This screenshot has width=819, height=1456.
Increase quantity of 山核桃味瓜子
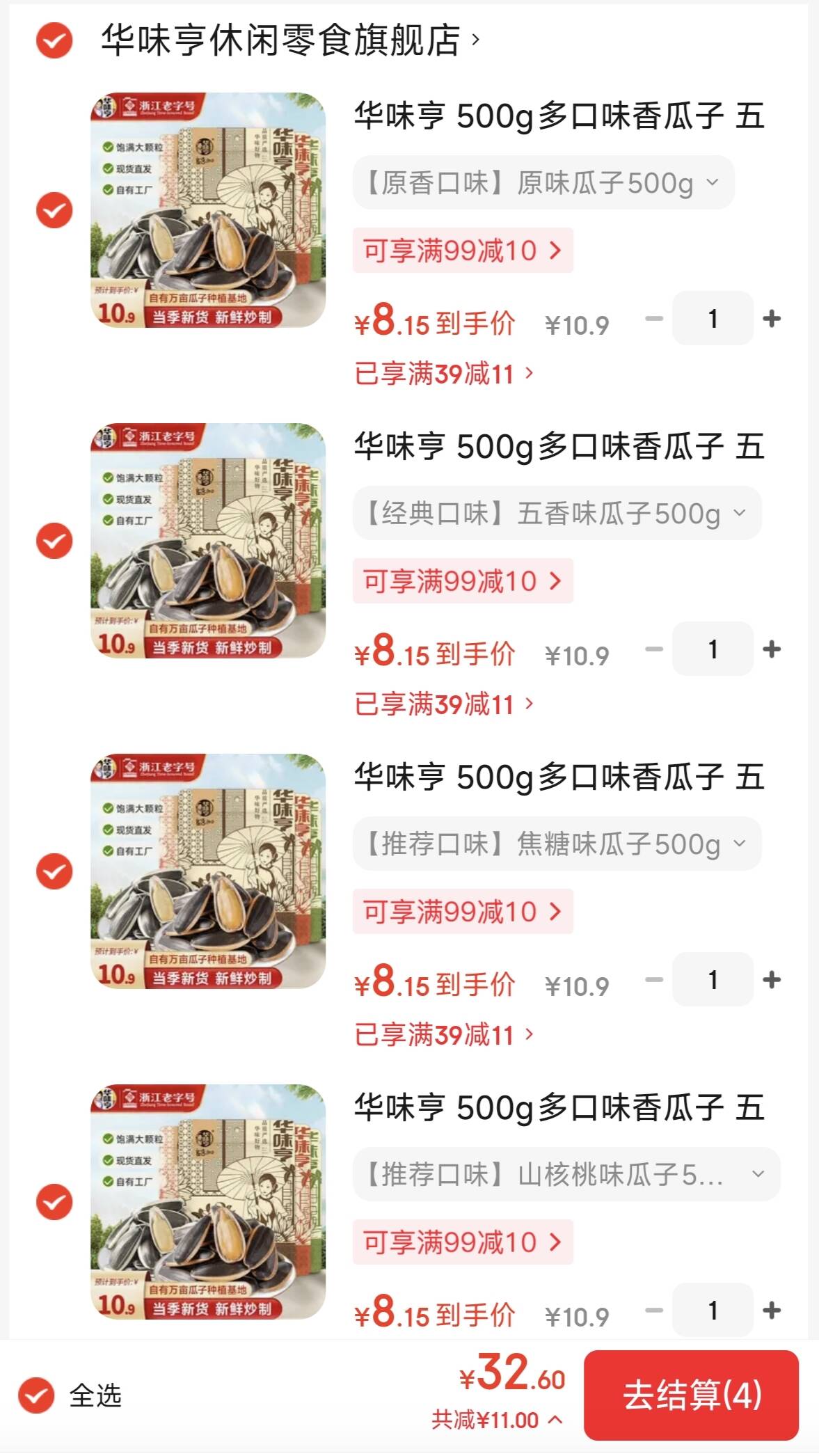click(772, 1311)
